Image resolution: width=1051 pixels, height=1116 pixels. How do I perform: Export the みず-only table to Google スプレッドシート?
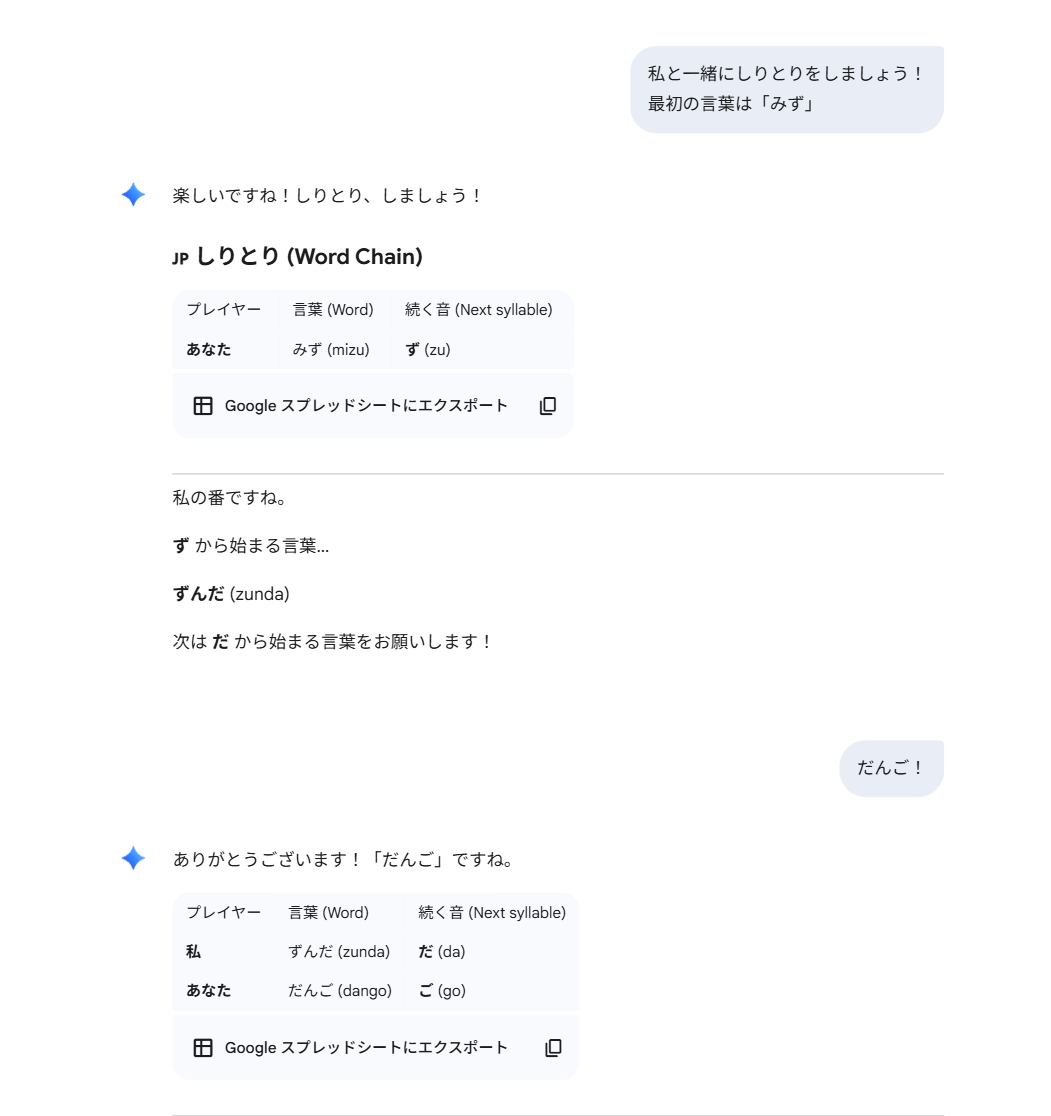pyautogui.click(x=351, y=406)
